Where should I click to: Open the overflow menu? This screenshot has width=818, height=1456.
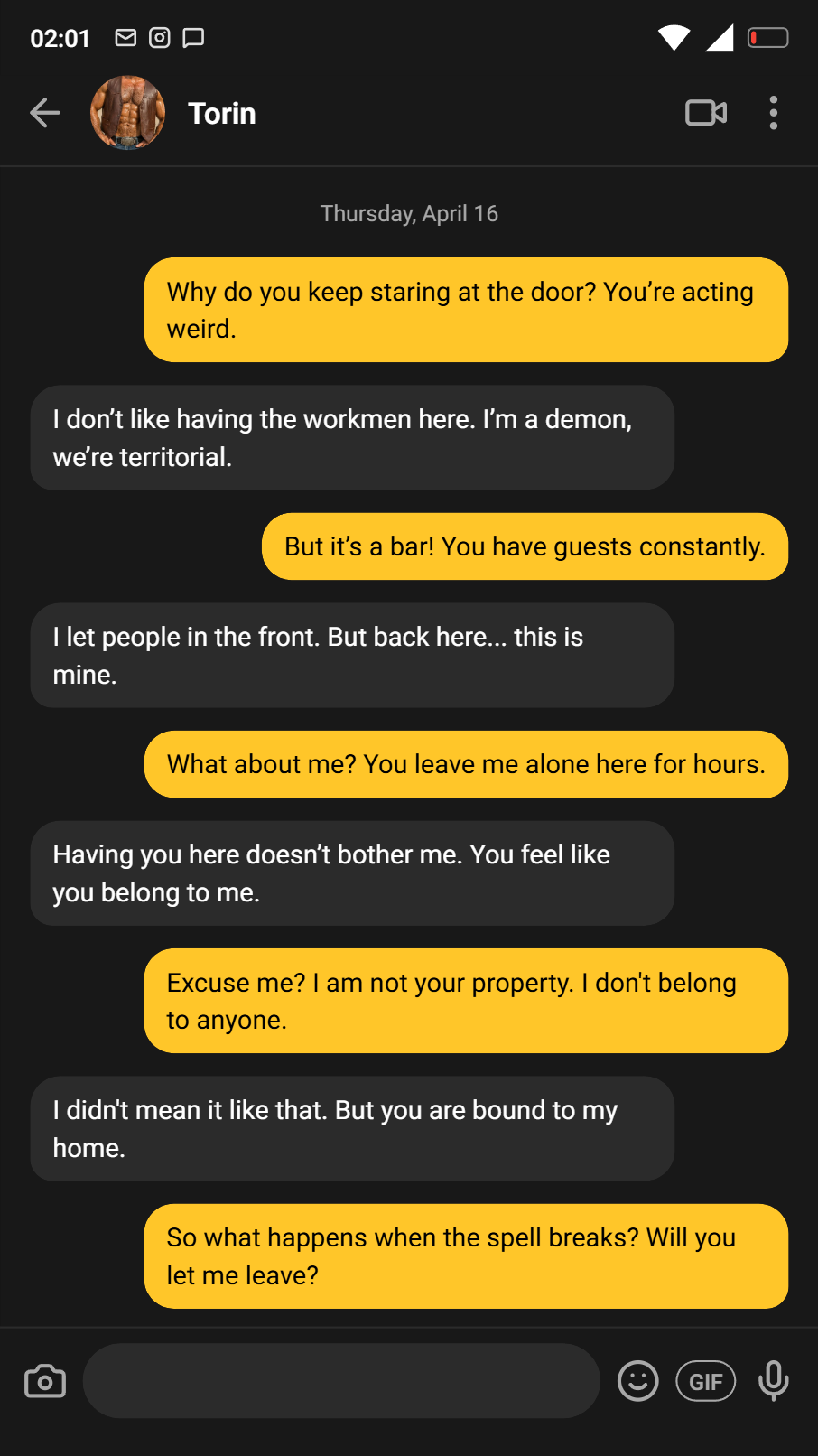click(774, 113)
